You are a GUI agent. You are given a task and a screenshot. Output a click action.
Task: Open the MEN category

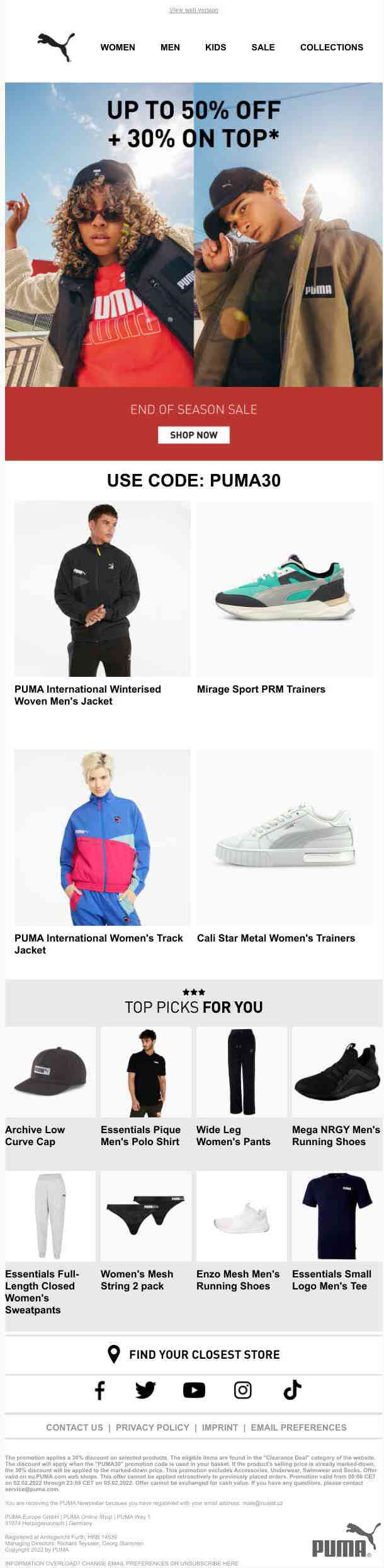coord(170,47)
